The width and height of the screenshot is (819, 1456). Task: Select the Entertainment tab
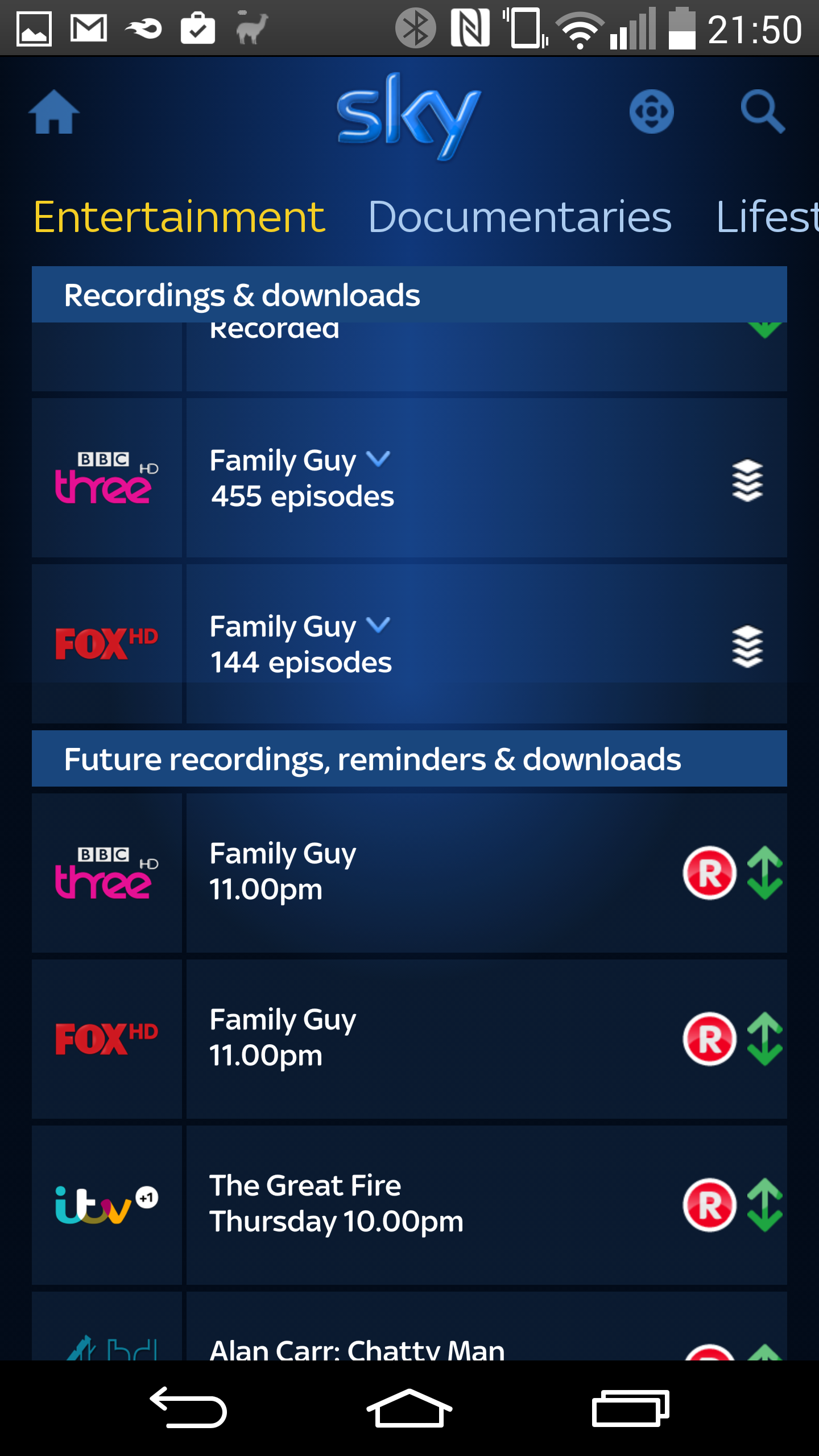179,217
